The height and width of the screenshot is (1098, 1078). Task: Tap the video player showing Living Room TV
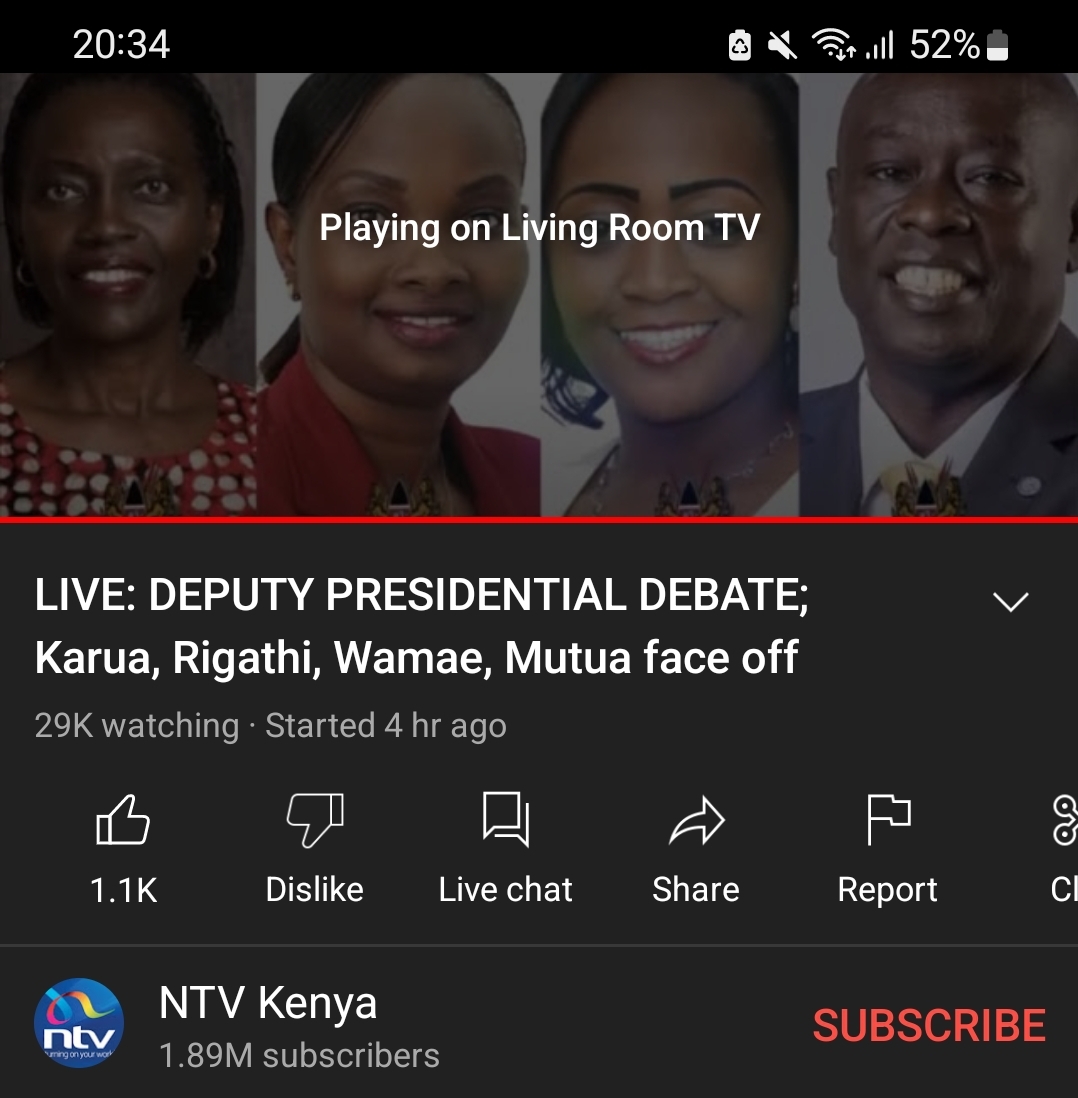(x=539, y=295)
